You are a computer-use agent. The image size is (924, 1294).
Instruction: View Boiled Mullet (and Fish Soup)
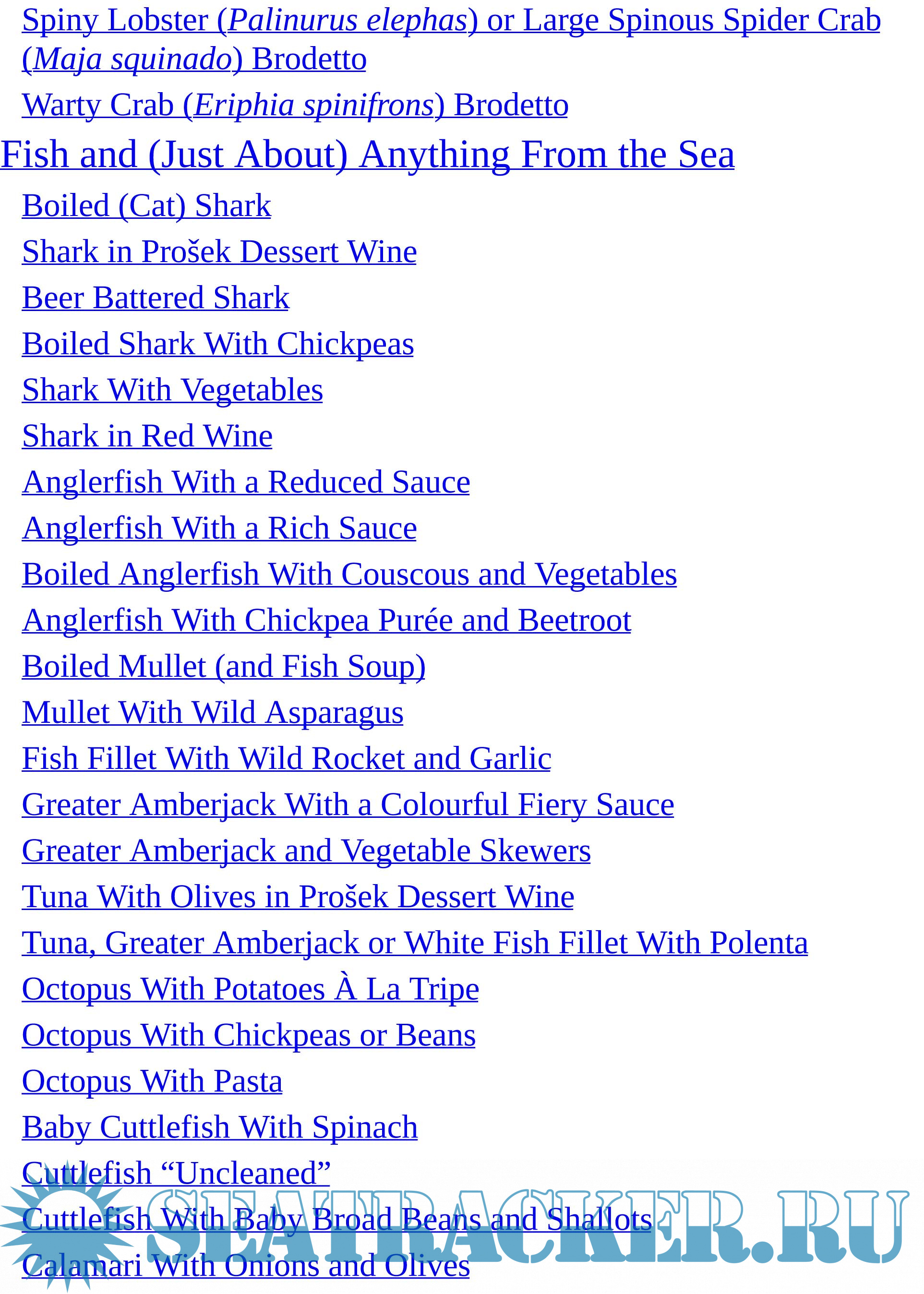pyautogui.click(x=224, y=666)
